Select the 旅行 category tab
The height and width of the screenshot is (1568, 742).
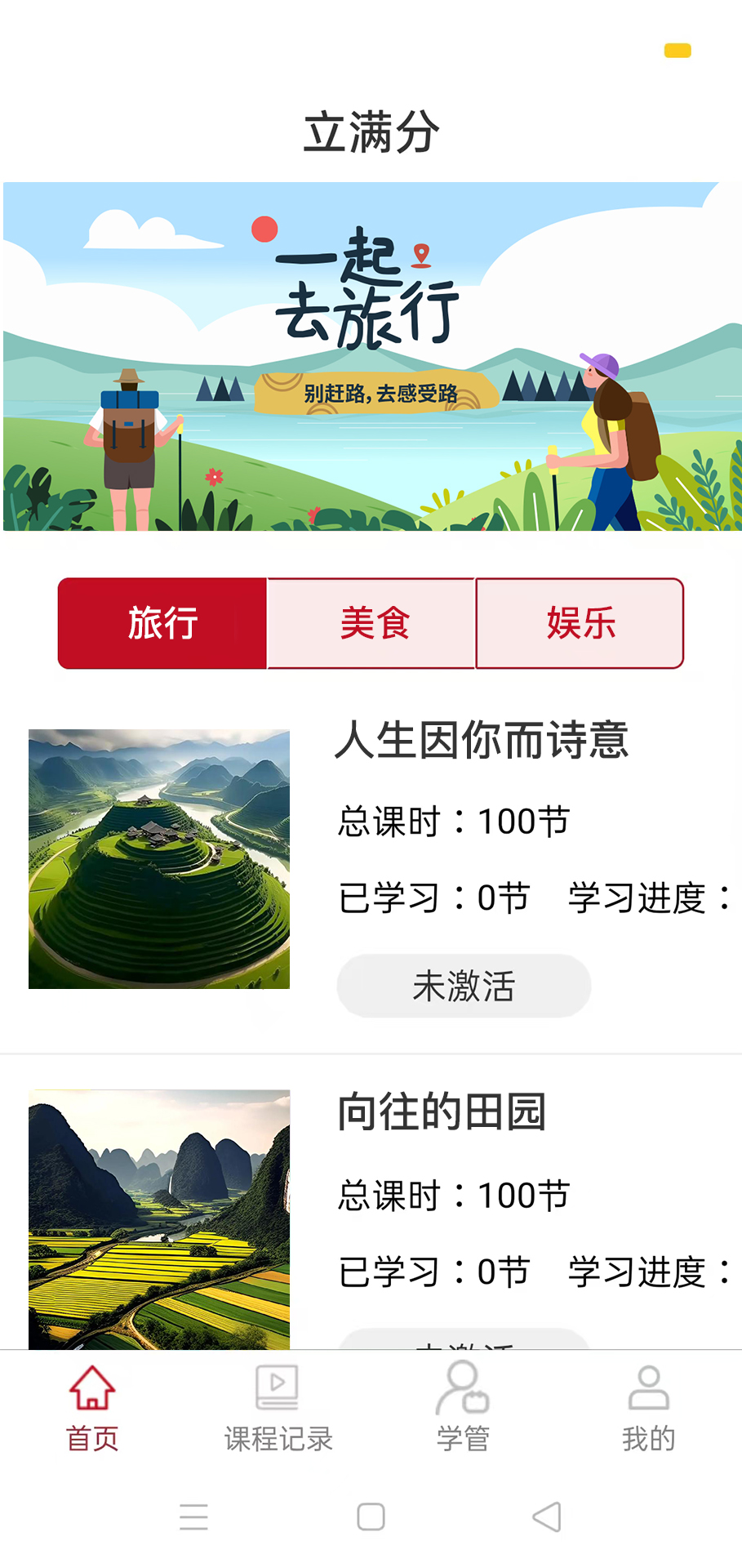pyautogui.click(x=162, y=623)
